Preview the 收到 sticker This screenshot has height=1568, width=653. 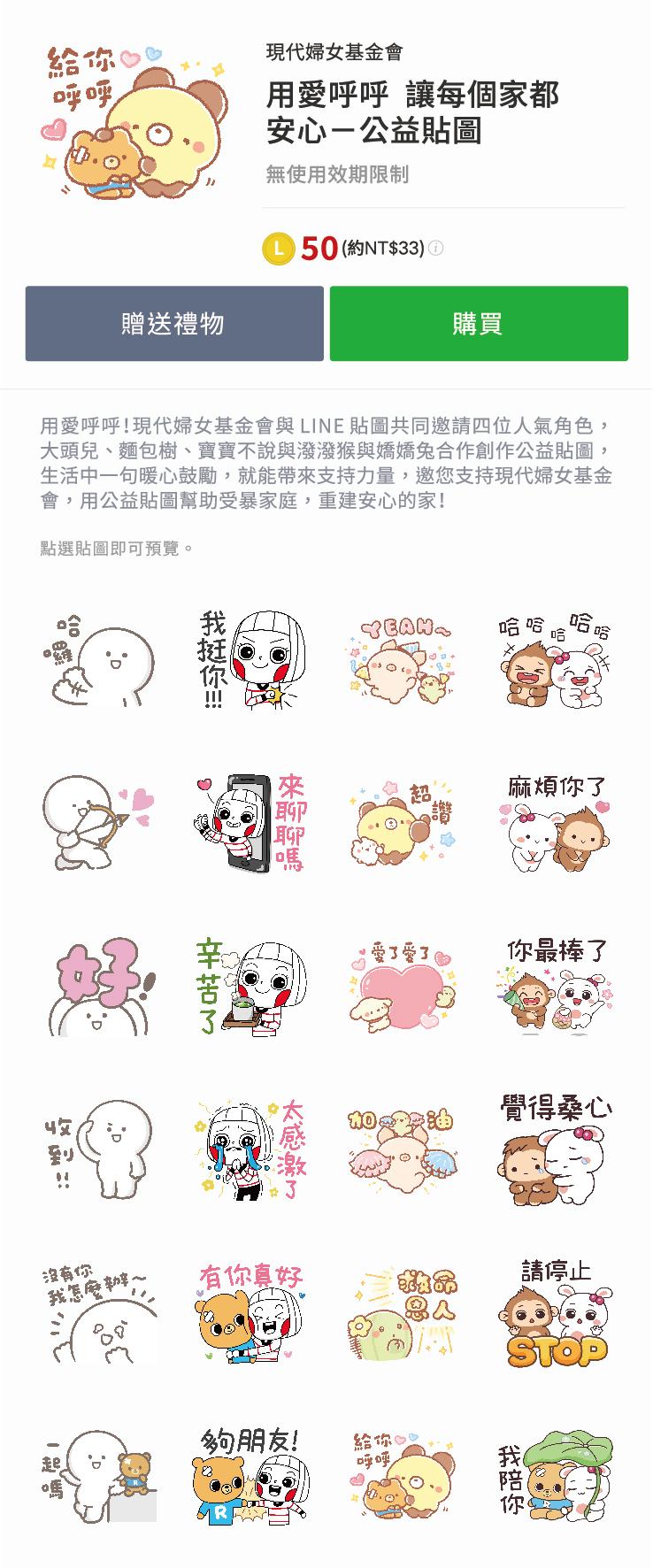97,1149
